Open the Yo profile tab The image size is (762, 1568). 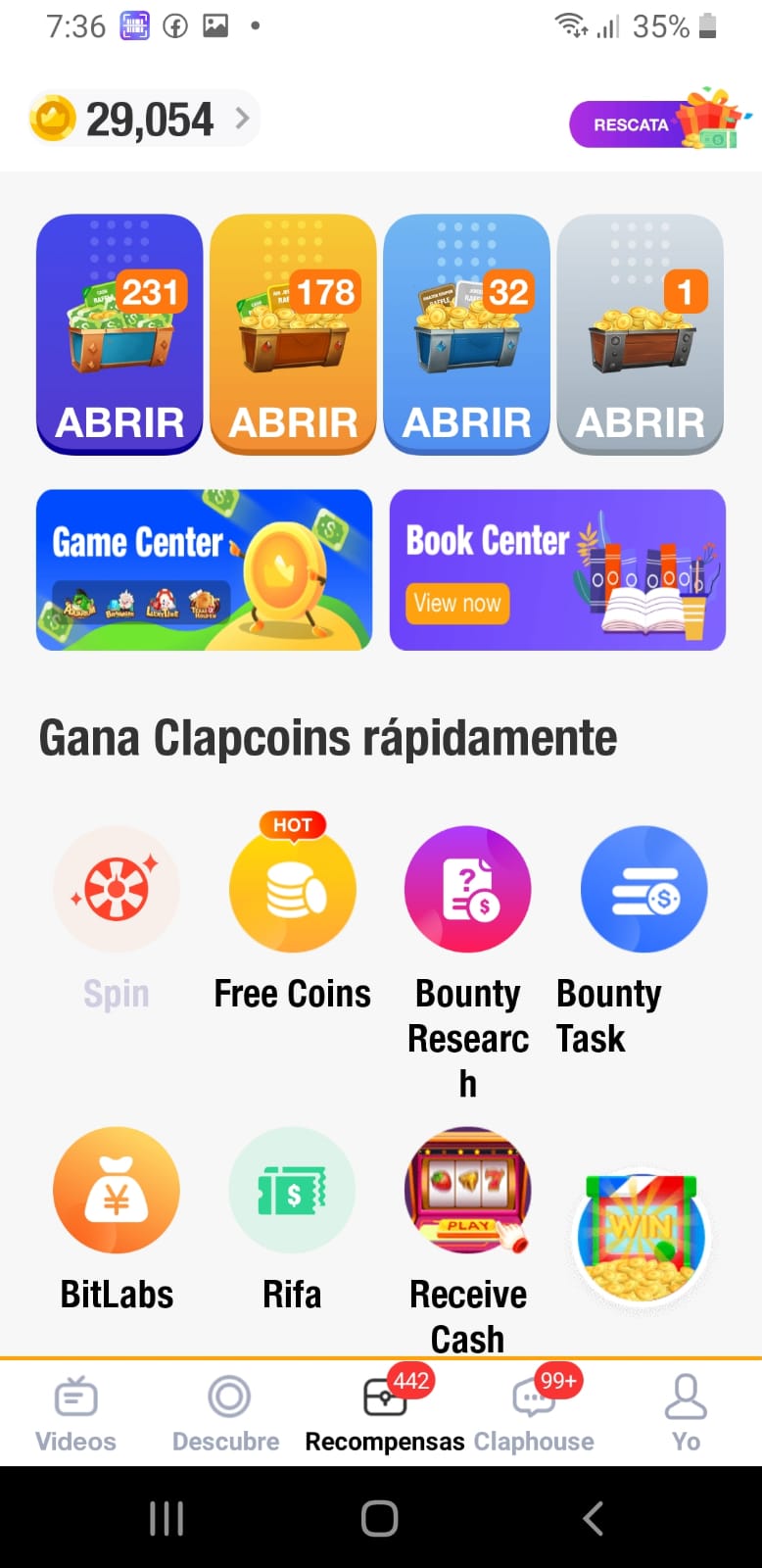686,1413
